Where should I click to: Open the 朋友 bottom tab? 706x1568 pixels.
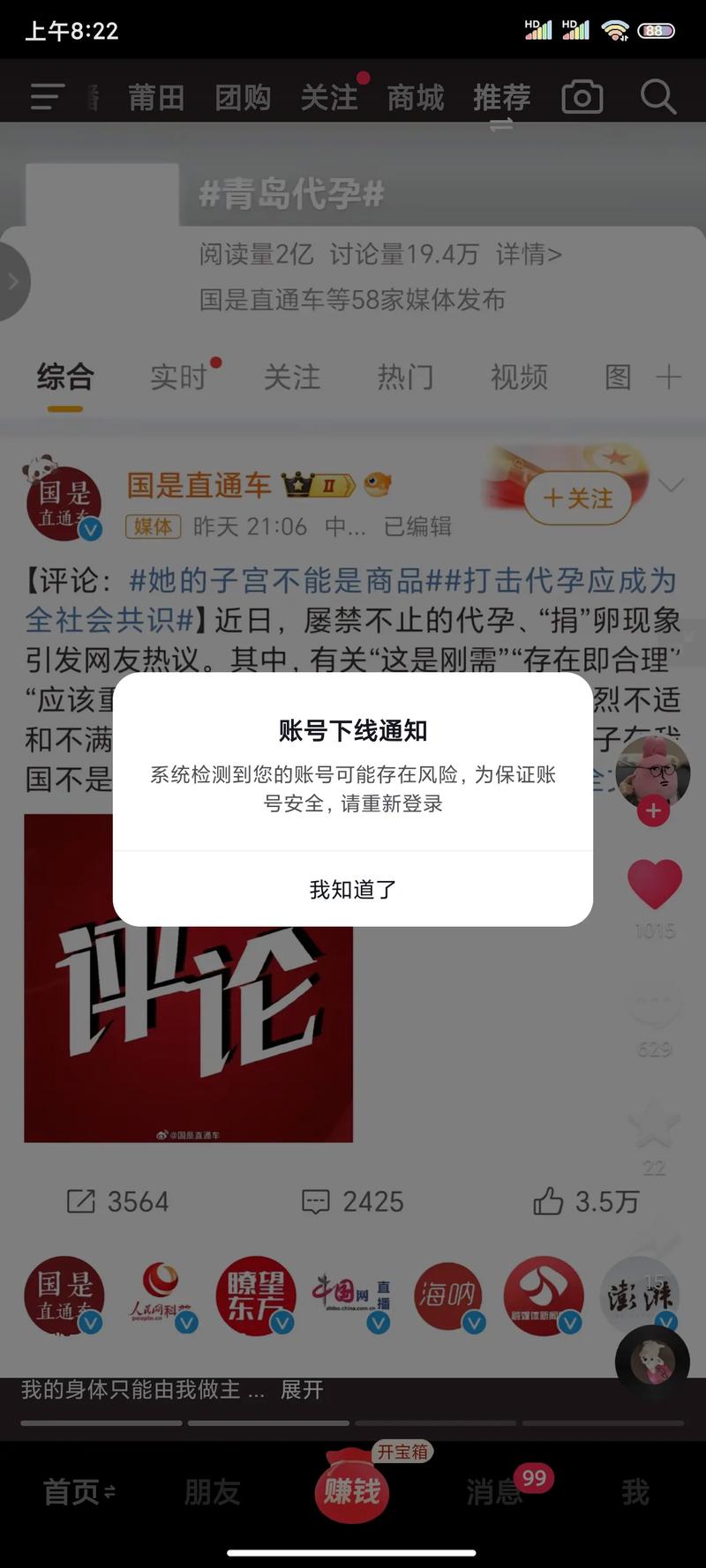click(212, 1492)
